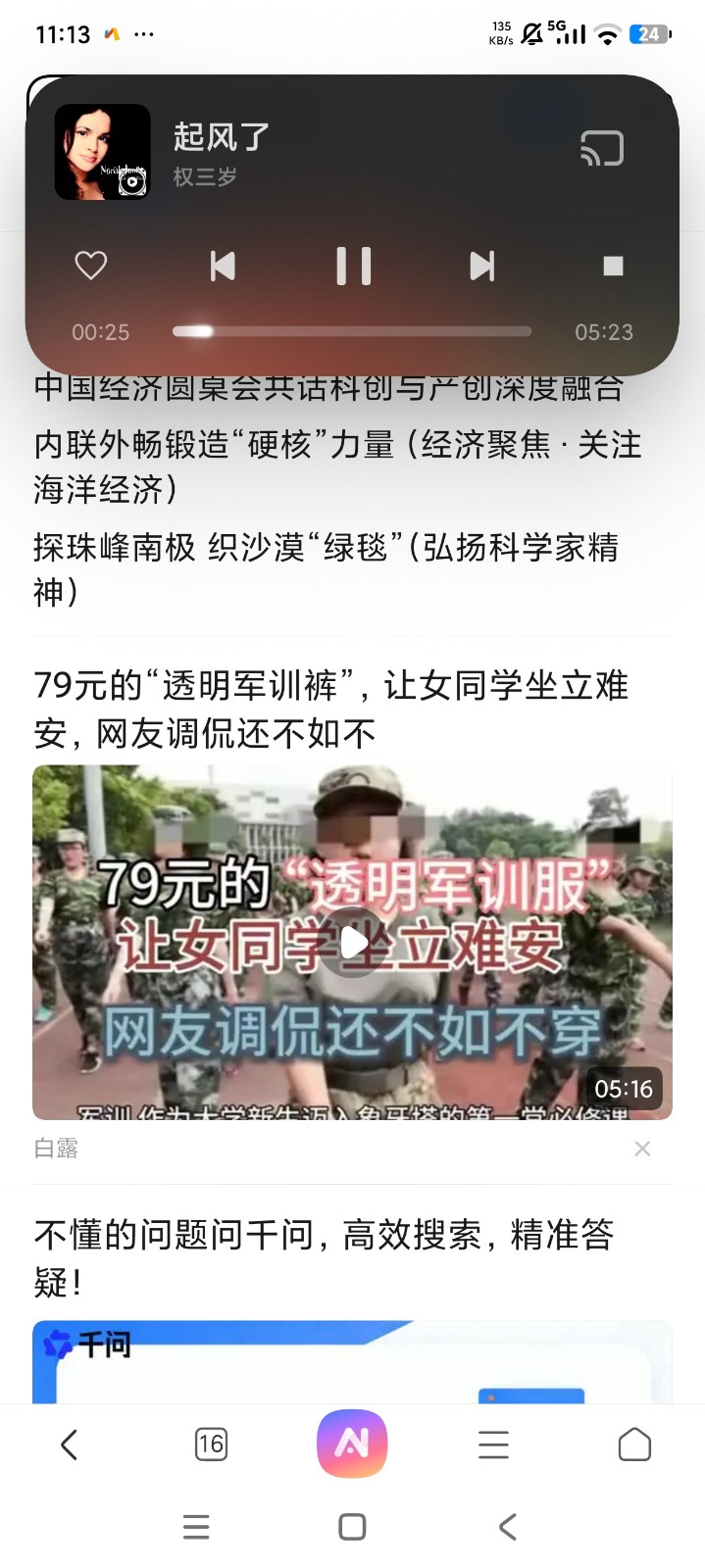Play the 透明军训服 video
The image size is (705, 1568).
pos(352,943)
